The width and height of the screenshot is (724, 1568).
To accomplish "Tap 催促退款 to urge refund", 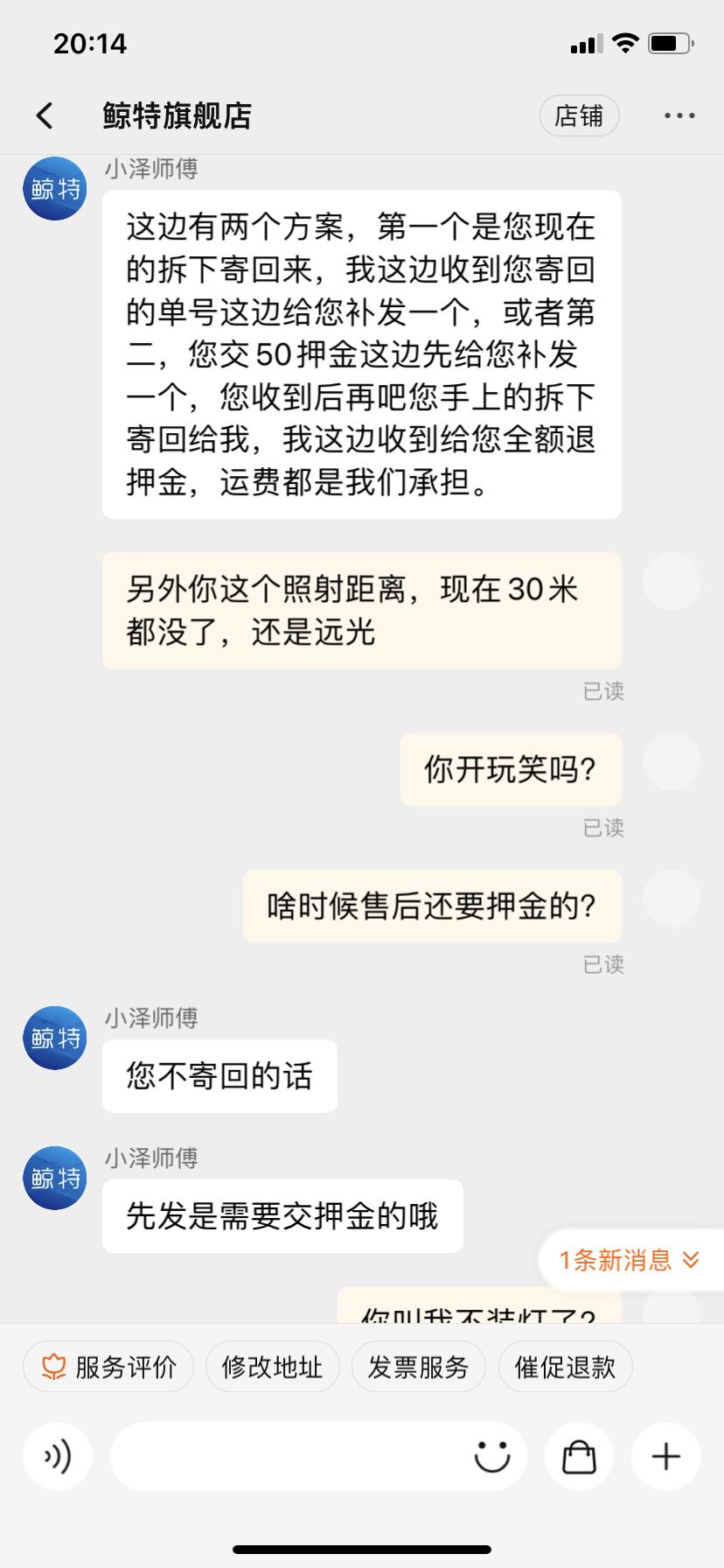I will click(x=564, y=1366).
